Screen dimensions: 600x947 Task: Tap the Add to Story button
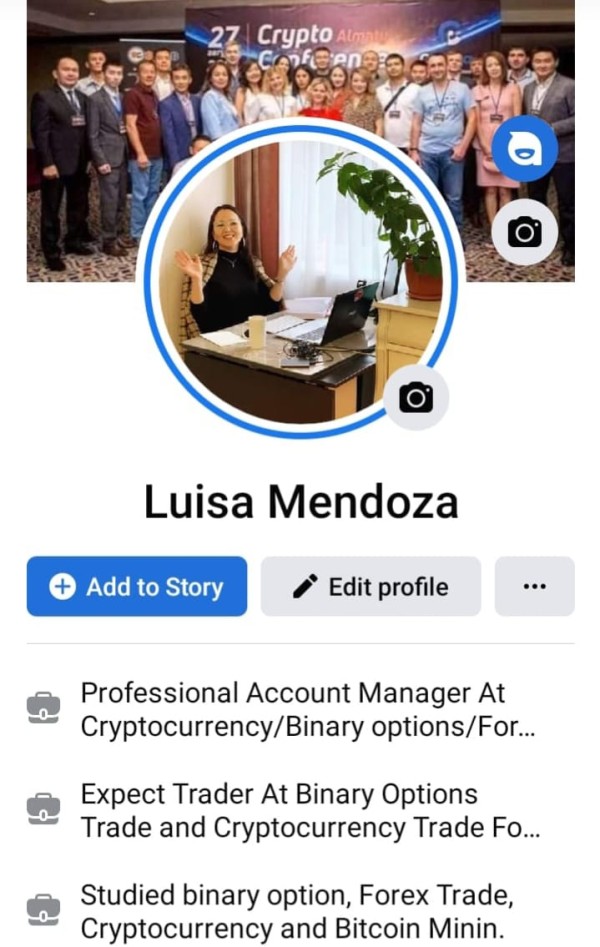137,586
